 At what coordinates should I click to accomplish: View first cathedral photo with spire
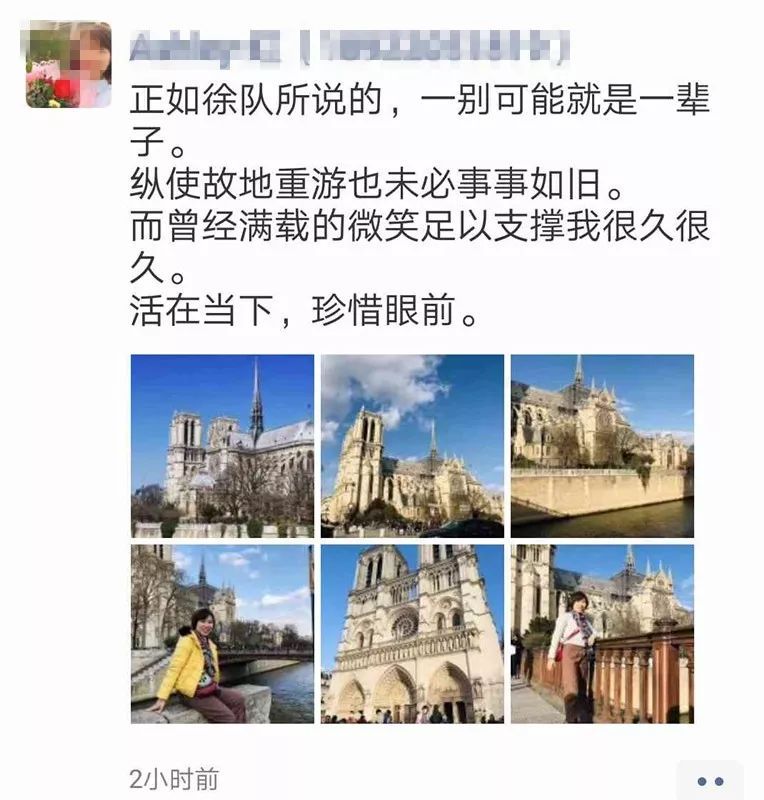click(222, 446)
